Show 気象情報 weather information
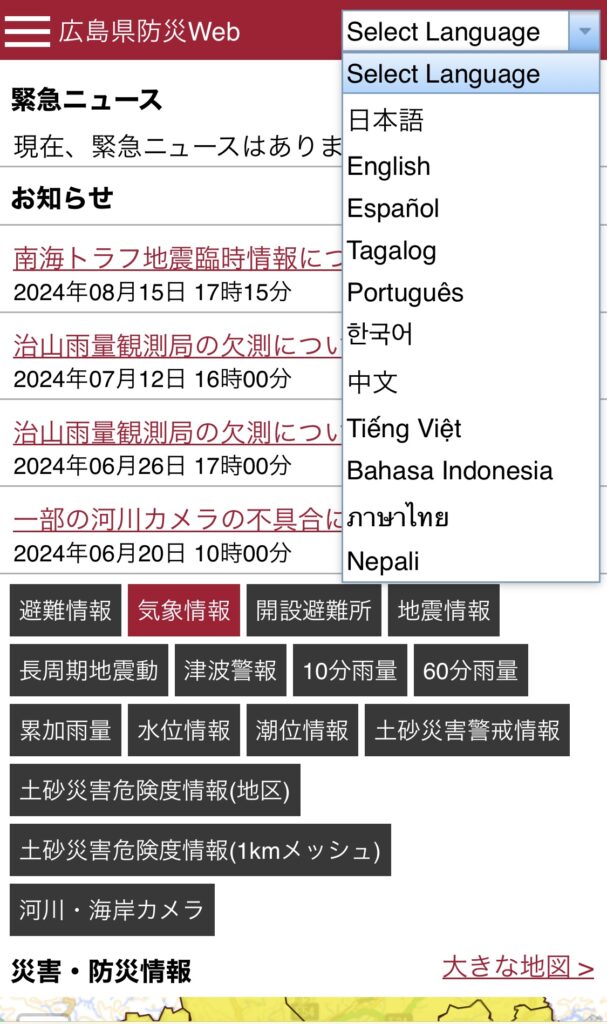Screen dimensions: 607x1024 click(184, 610)
